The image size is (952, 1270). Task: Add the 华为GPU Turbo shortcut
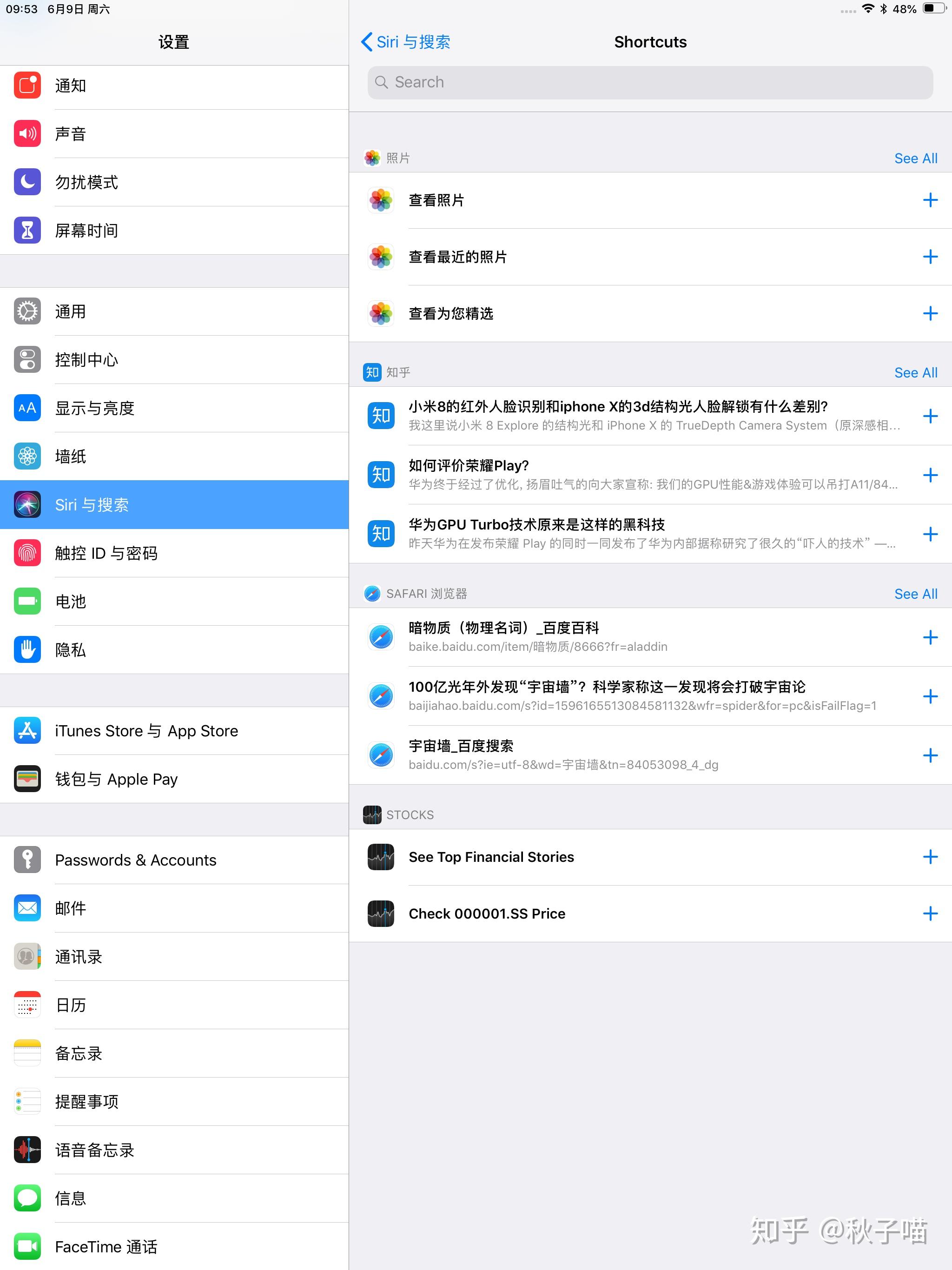click(x=930, y=534)
